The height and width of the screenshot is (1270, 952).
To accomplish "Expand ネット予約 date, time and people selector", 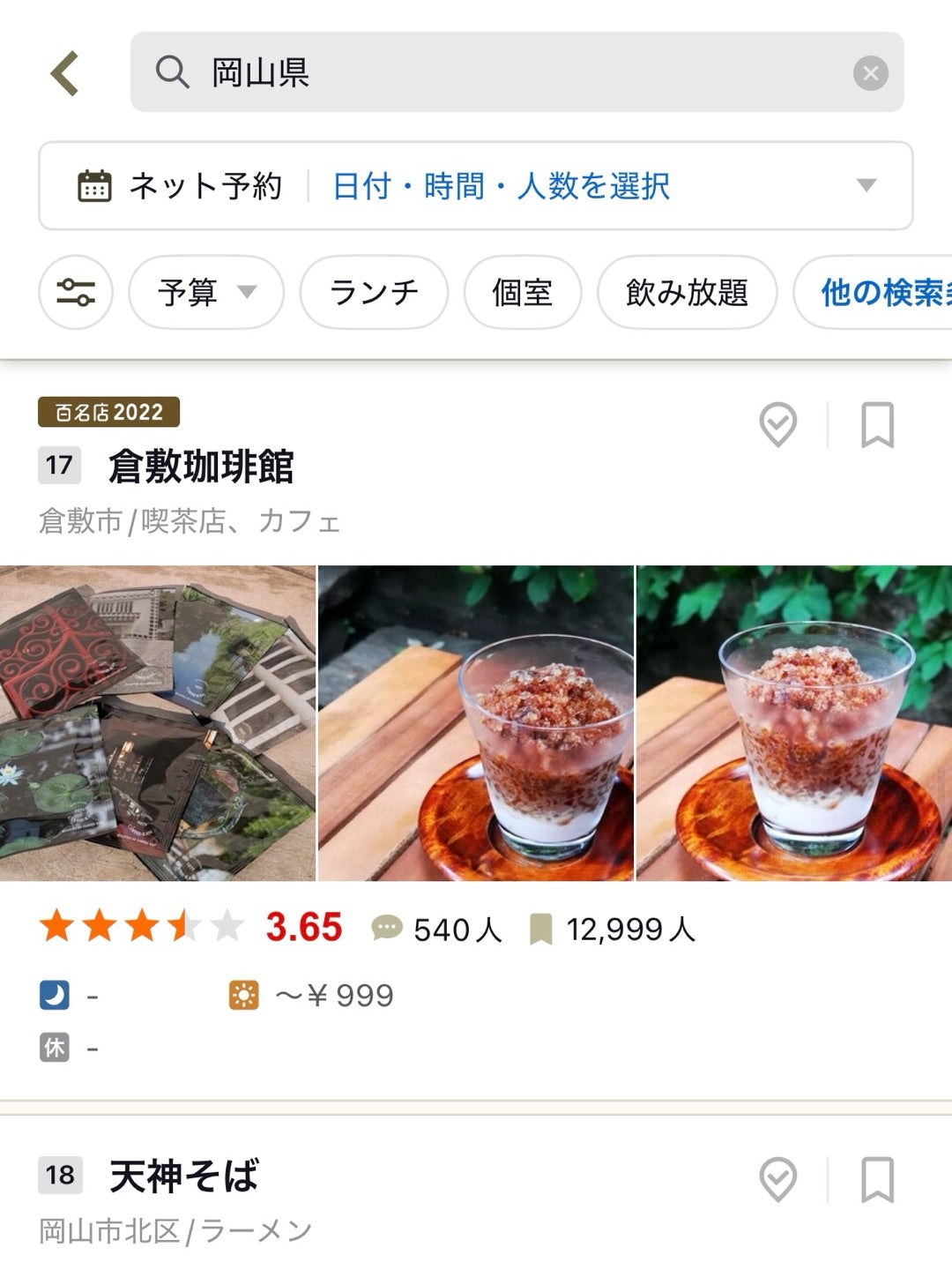I will pyautogui.click(x=476, y=186).
